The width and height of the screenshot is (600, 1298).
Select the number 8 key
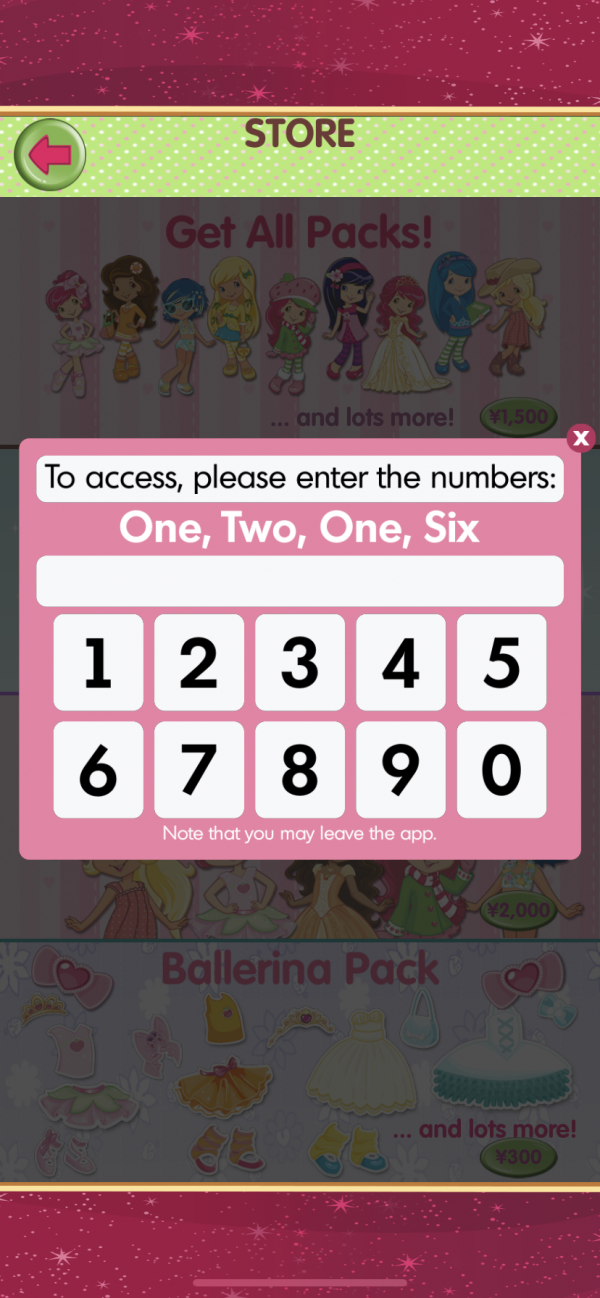pyautogui.click(x=300, y=769)
